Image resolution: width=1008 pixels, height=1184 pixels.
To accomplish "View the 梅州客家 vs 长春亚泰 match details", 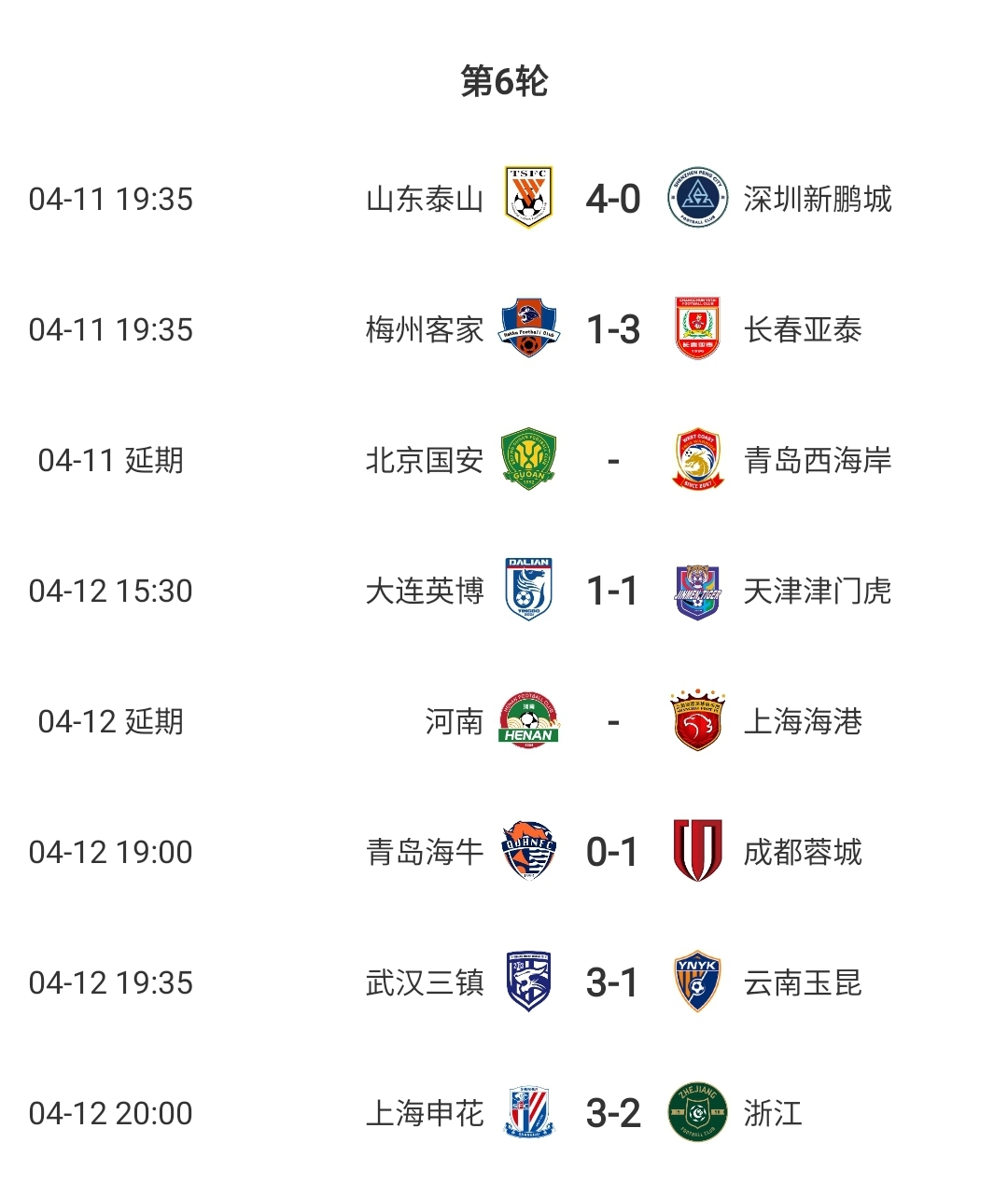I will (612, 329).
